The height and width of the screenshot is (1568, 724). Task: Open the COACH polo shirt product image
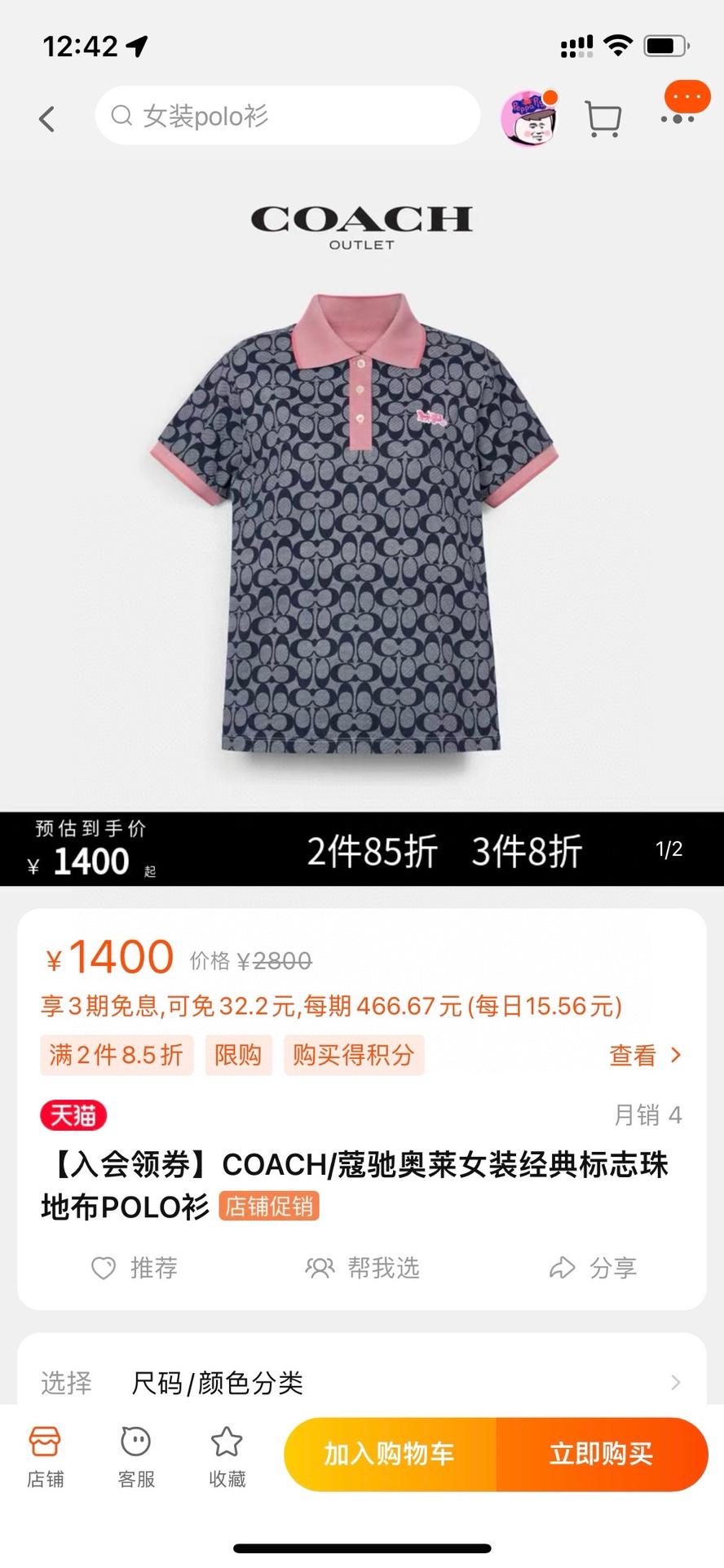362,522
